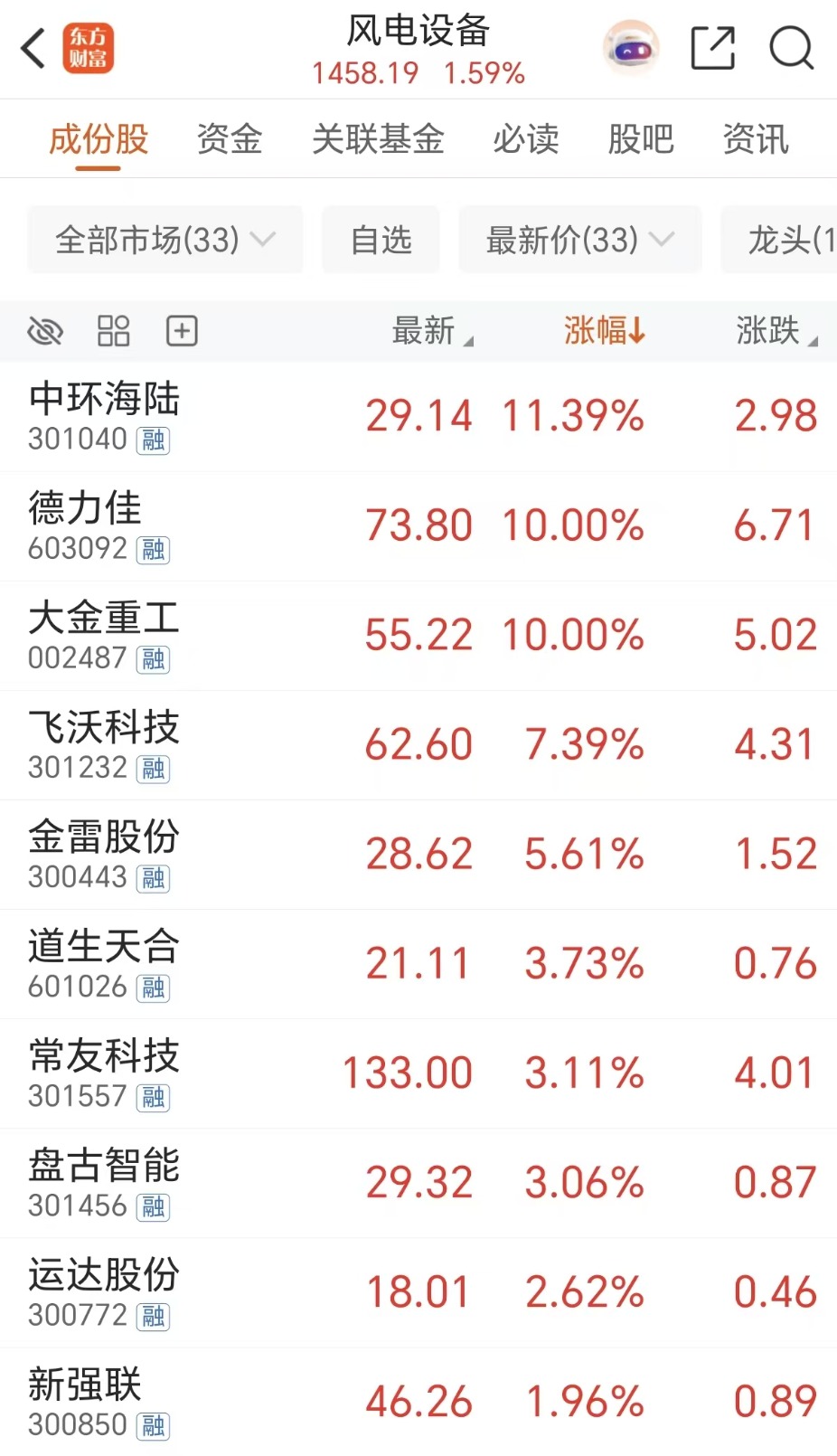Tap the search magnifier icon
Viewport: 837px width, 1456px height.
(790, 48)
